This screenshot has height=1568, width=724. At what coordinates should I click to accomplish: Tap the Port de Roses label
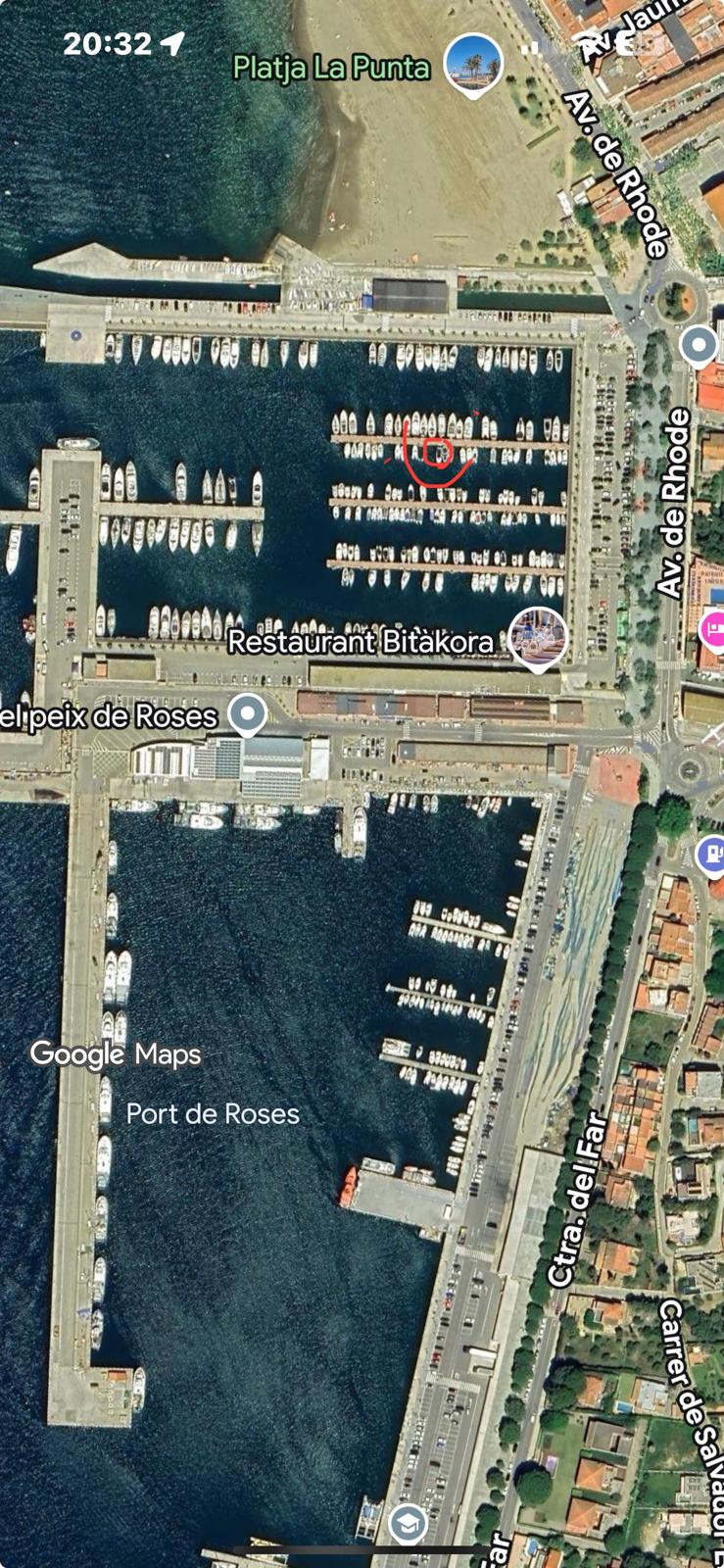tap(213, 1113)
